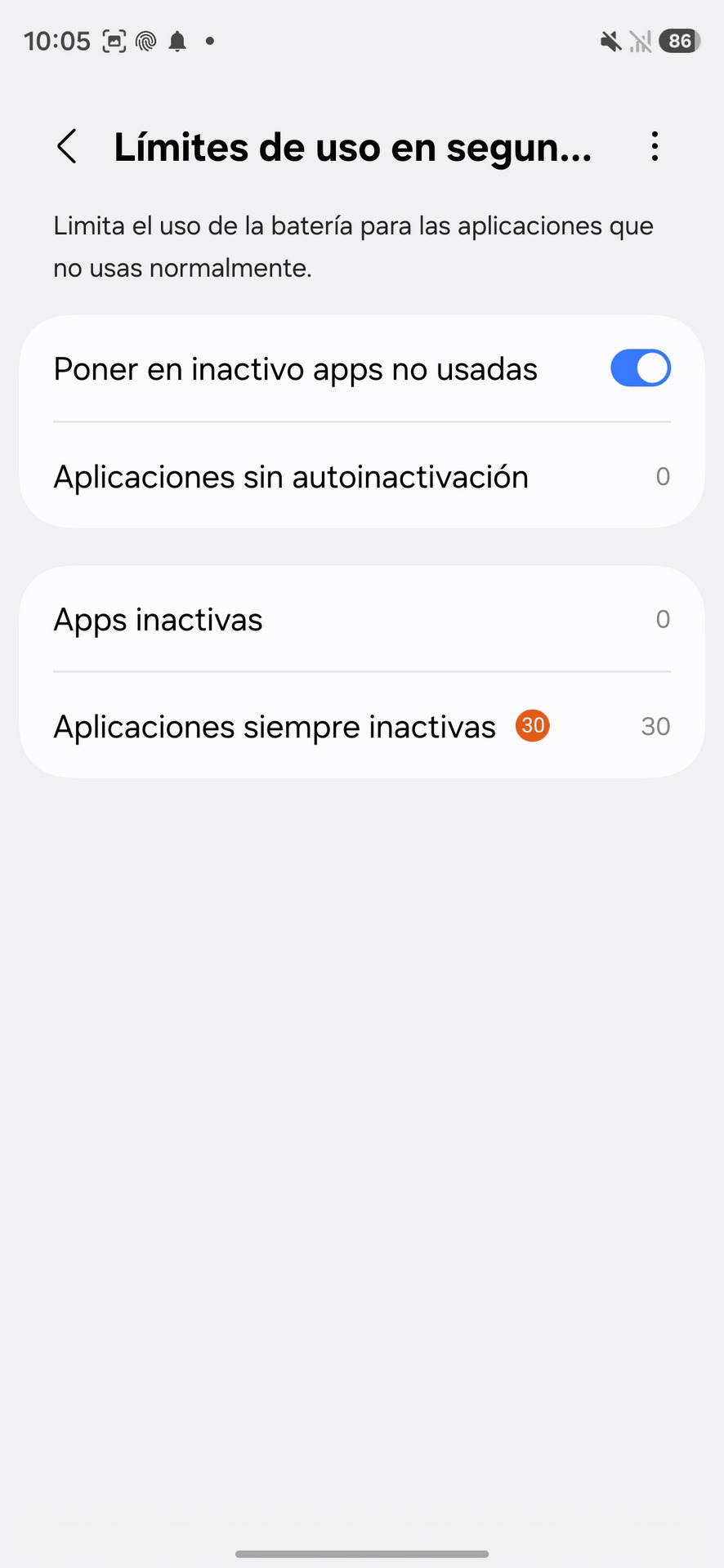Open the three-dot overflow menu
The height and width of the screenshot is (1568, 724).
tap(654, 147)
